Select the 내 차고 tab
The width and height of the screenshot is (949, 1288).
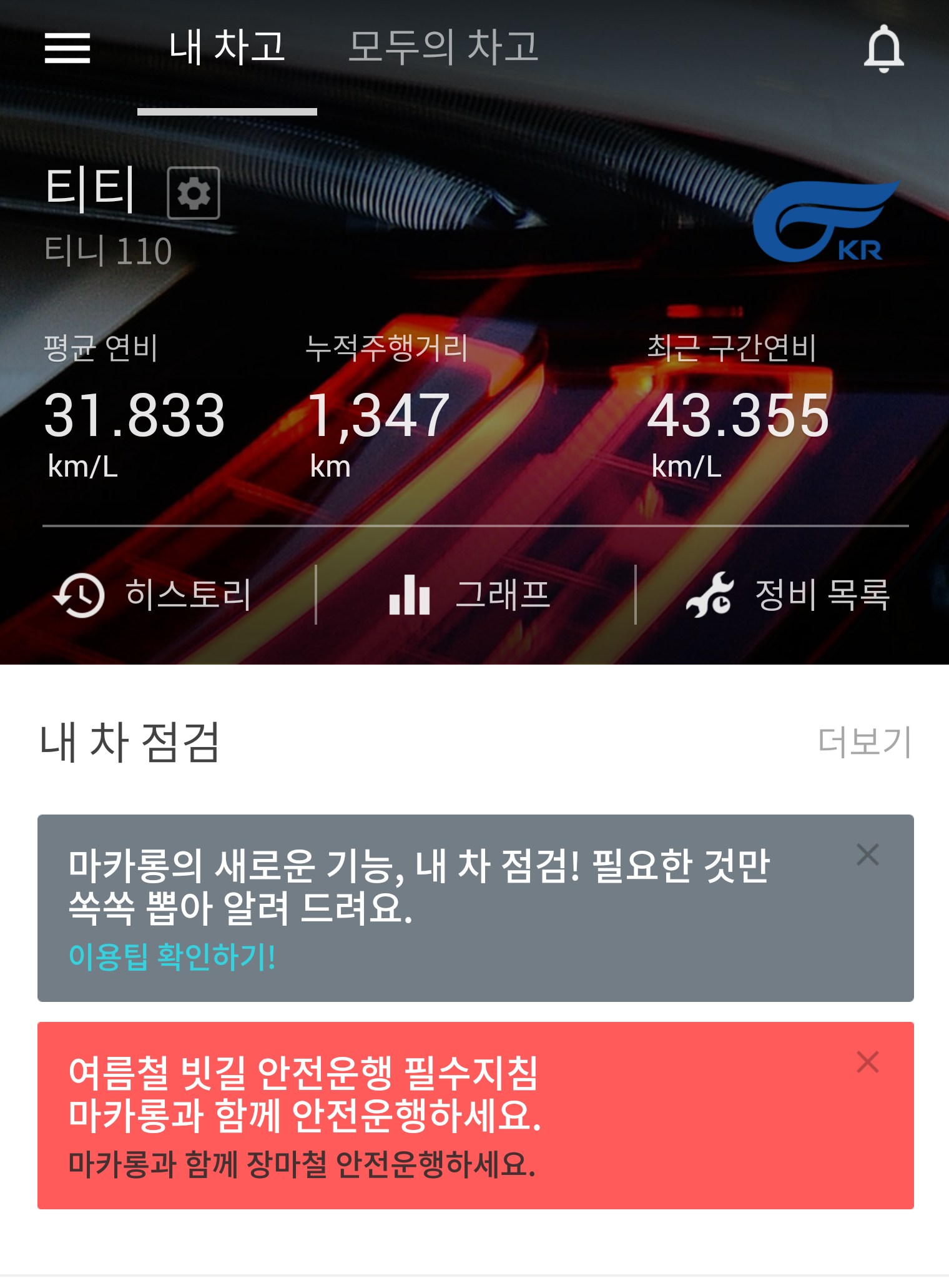click(x=227, y=48)
